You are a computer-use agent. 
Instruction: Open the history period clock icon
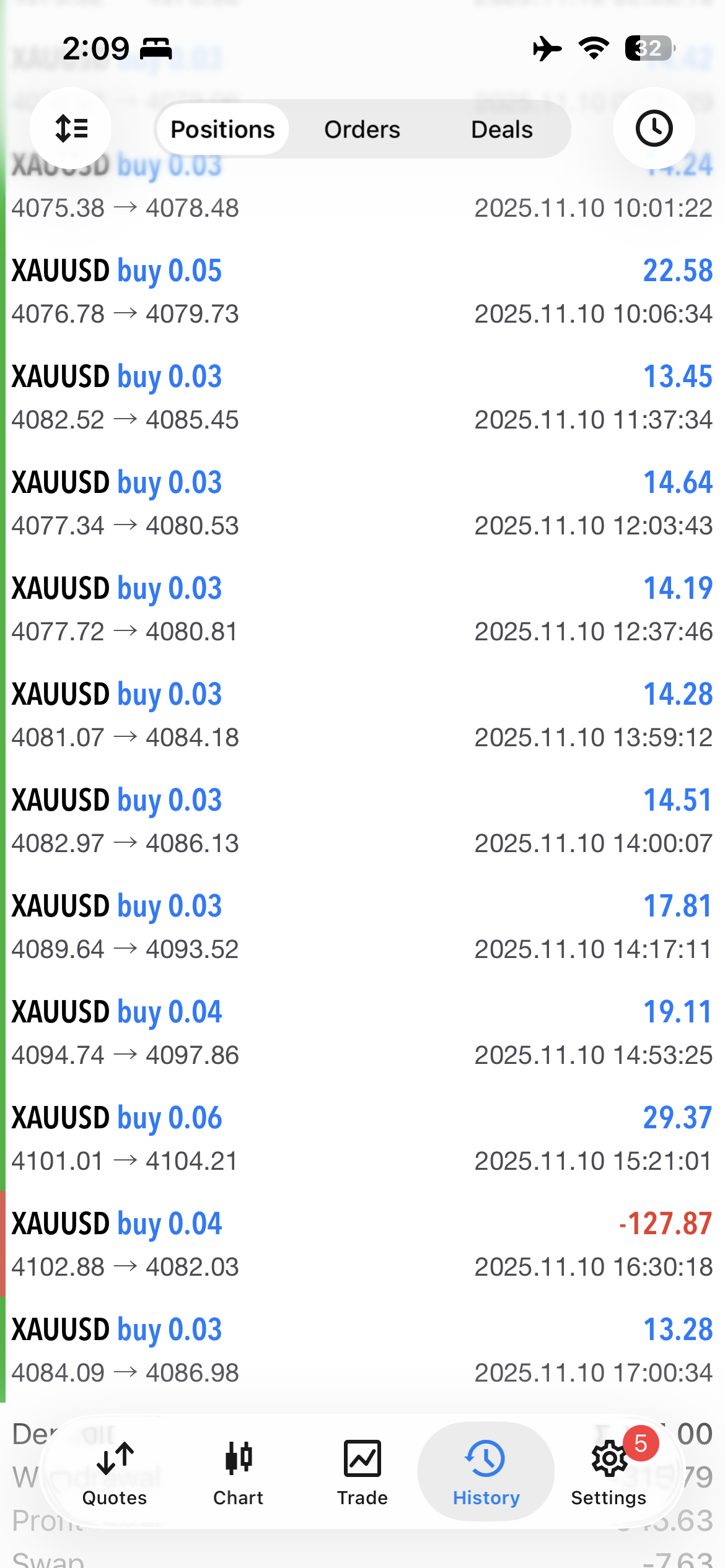click(654, 129)
